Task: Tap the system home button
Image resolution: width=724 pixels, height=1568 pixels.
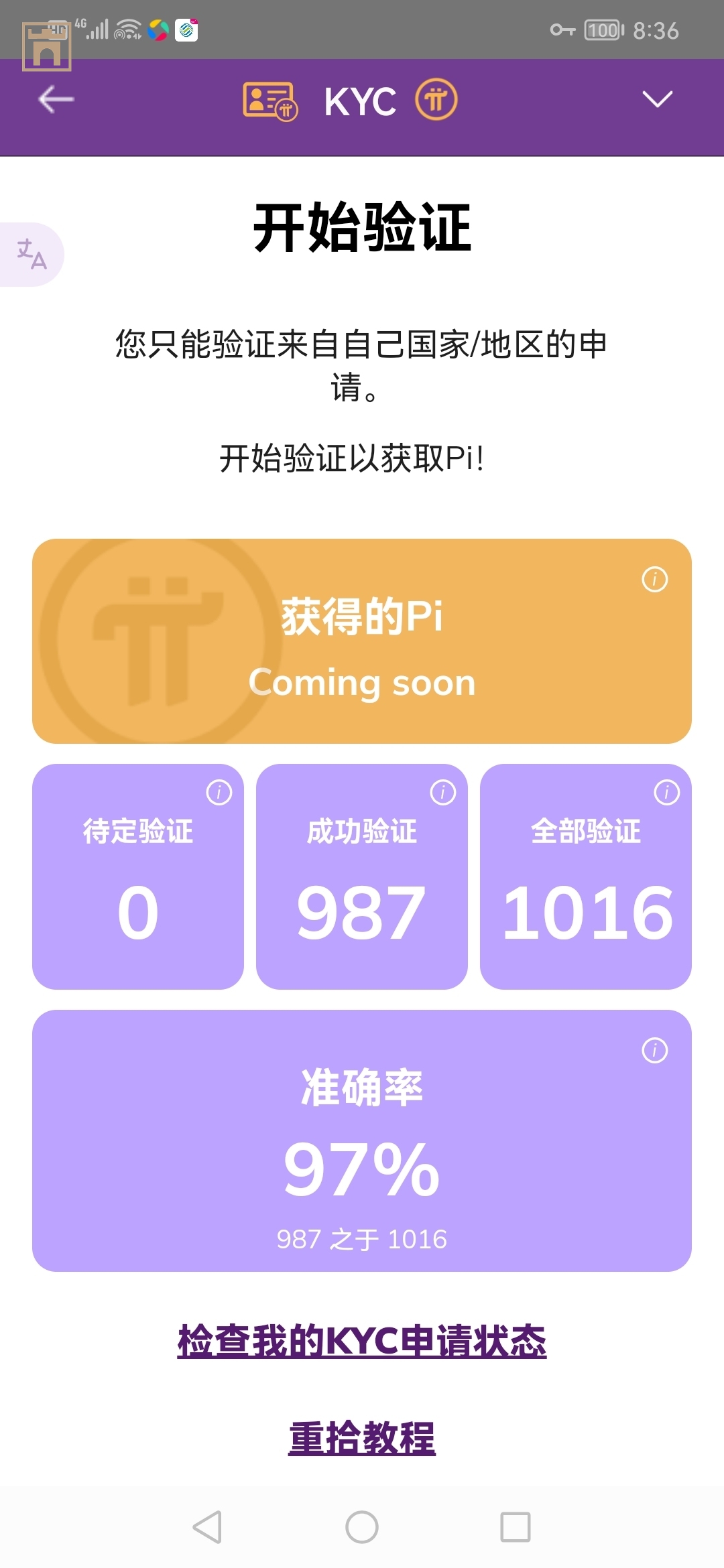Action: (362, 1527)
